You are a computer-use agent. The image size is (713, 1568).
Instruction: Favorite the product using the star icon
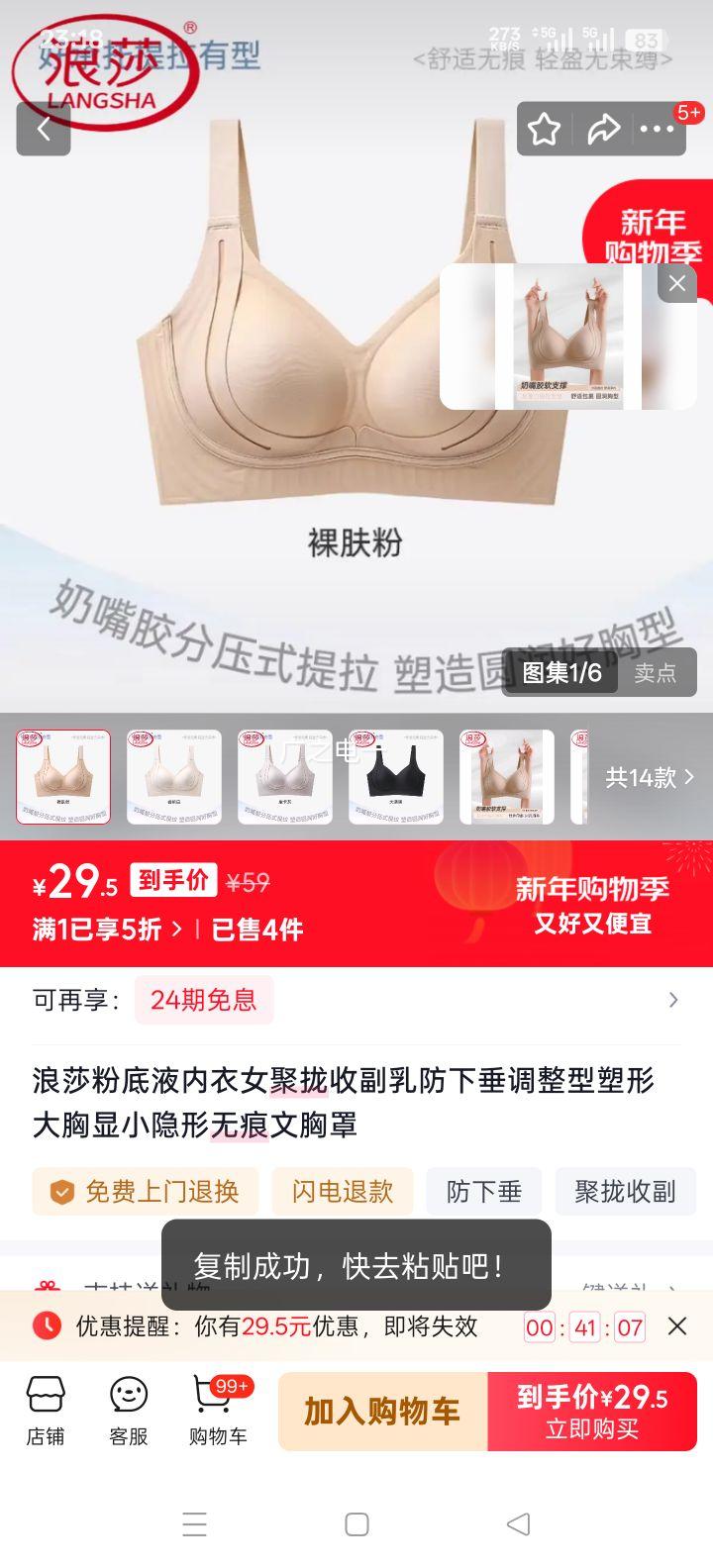546,129
